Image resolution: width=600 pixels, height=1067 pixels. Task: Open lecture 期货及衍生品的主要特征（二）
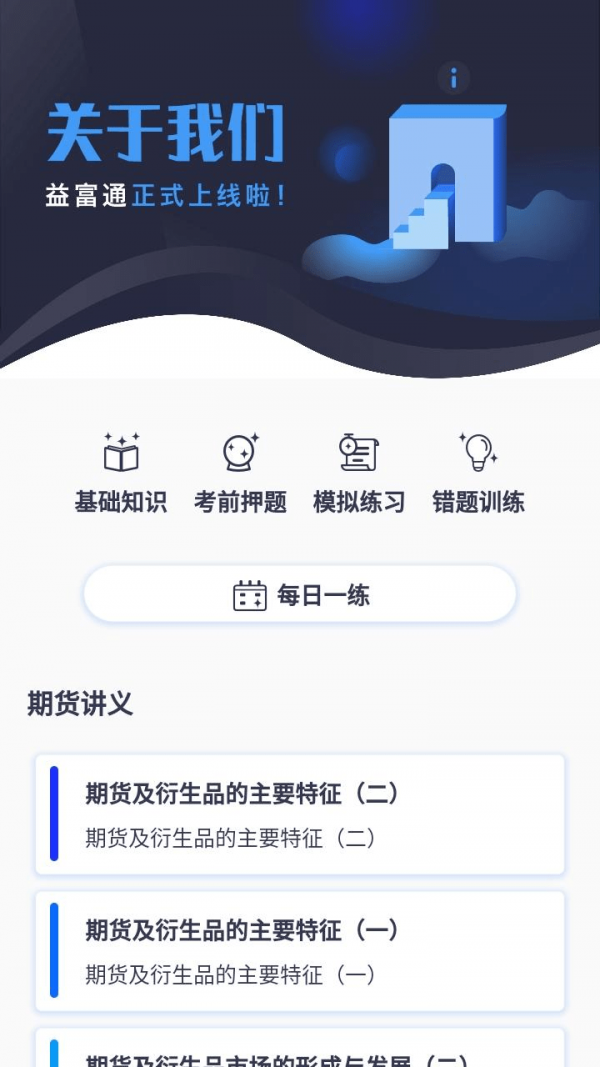[300, 814]
